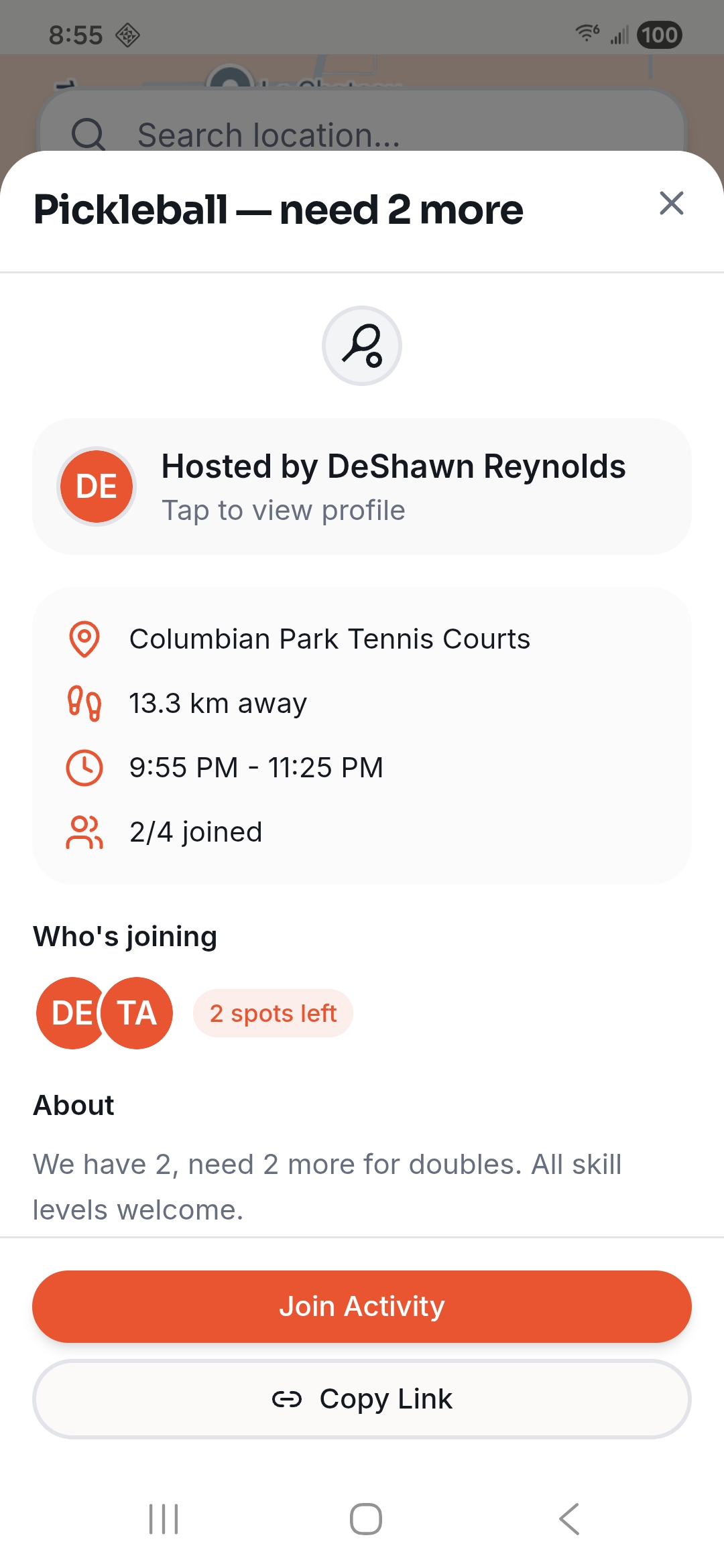Tap the magnifying glass in the search bar
Screen dimensions: 724x1568
click(89, 134)
